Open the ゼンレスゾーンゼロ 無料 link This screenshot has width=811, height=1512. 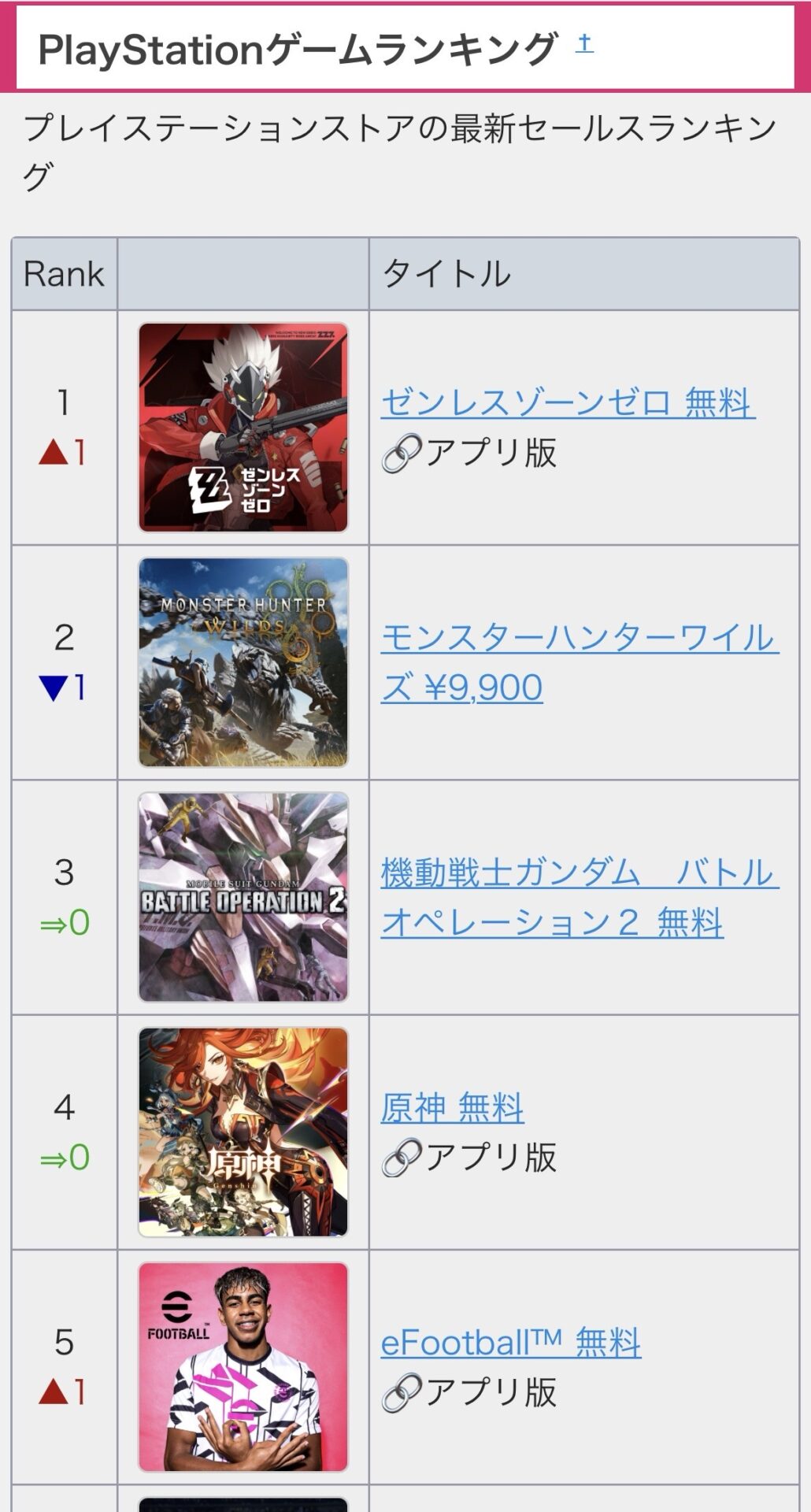(x=568, y=402)
